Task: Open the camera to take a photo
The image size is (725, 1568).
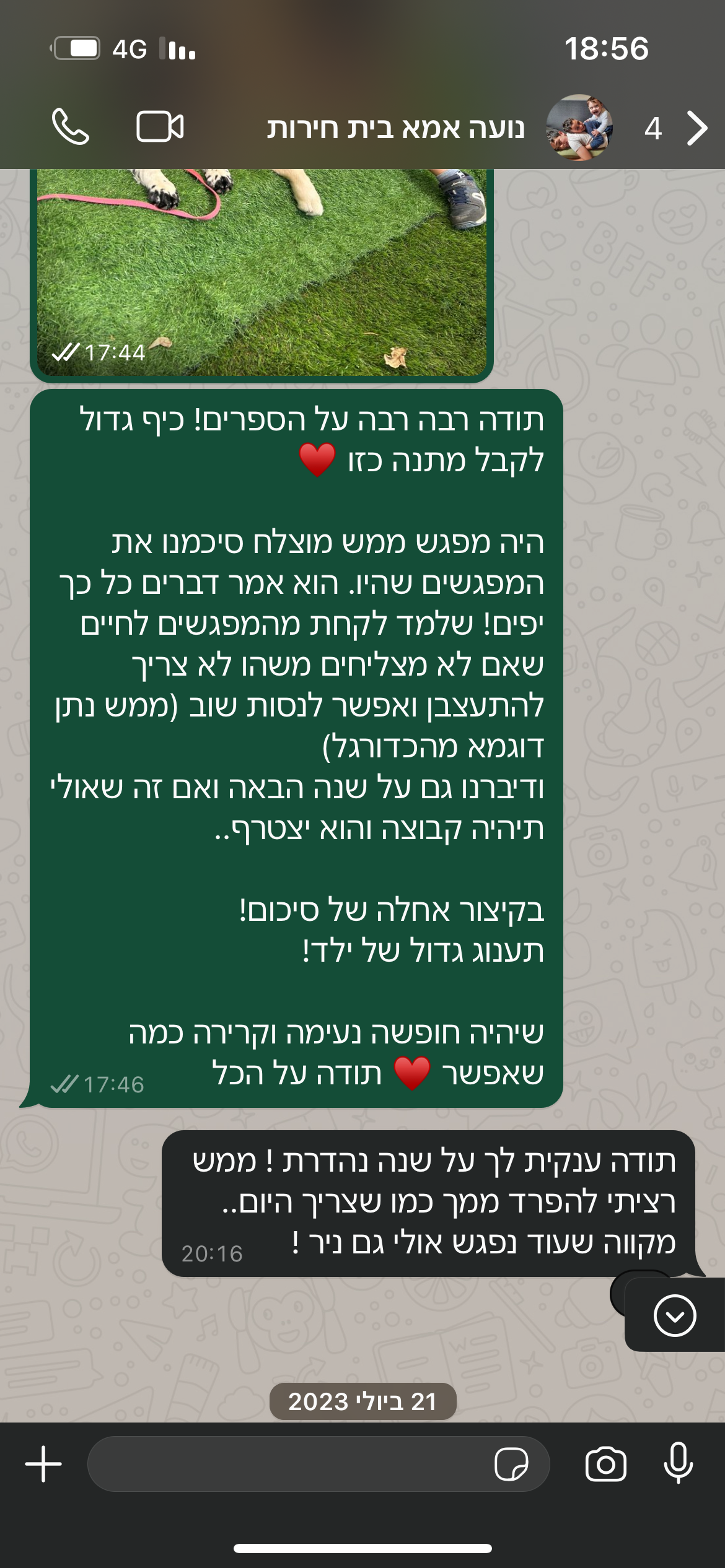Action: point(605,1464)
